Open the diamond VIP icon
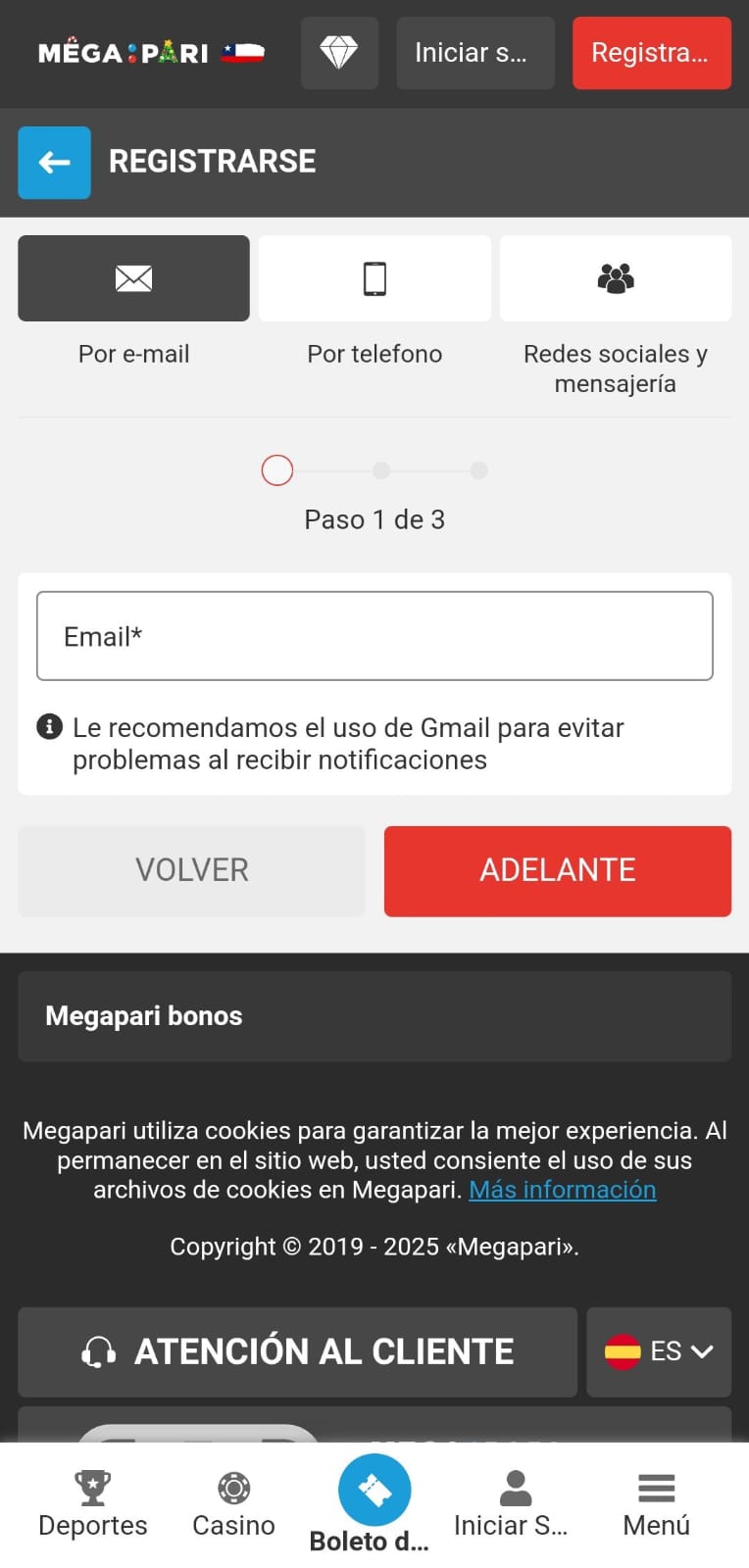This screenshot has width=749, height=1568. [x=339, y=53]
